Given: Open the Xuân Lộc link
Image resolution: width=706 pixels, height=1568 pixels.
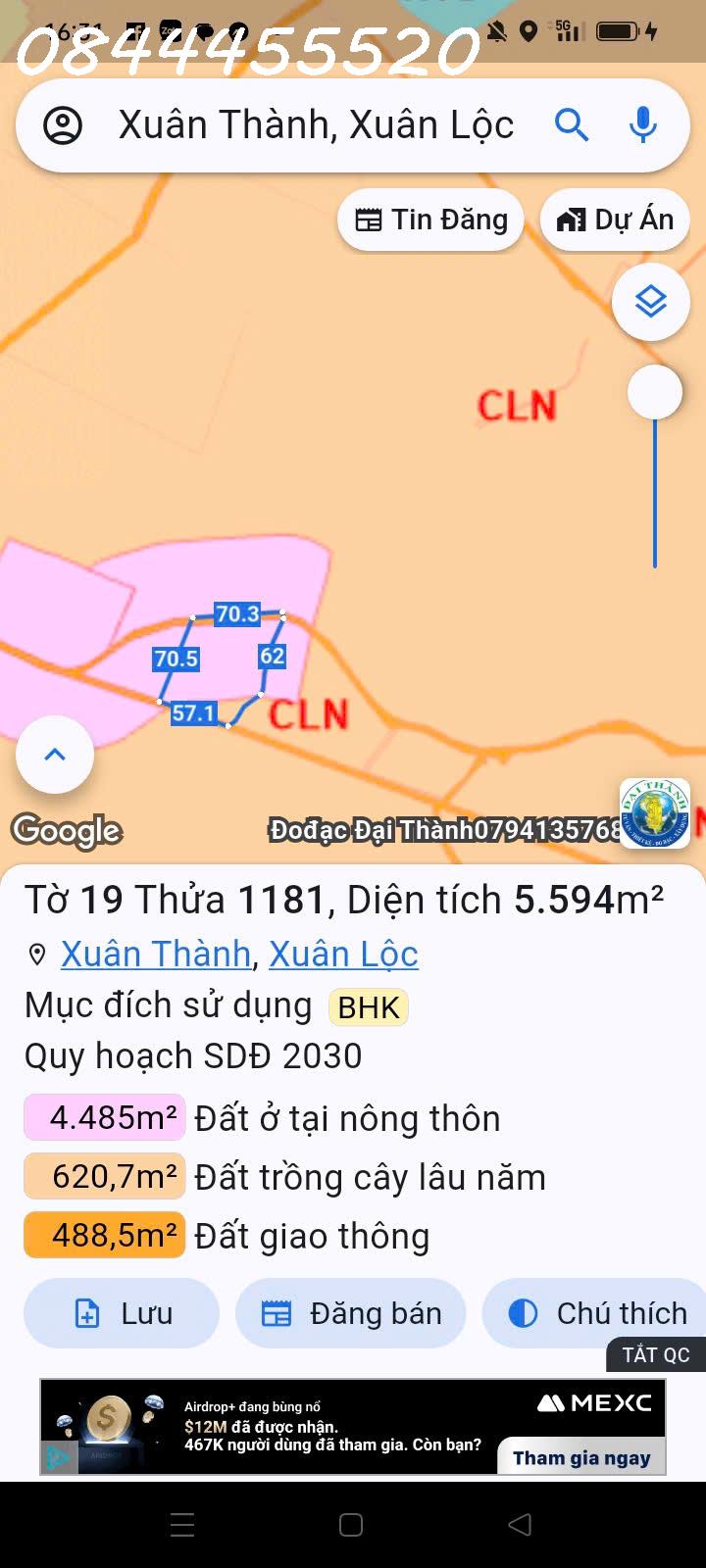Looking at the screenshot, I should coord(343,954).
